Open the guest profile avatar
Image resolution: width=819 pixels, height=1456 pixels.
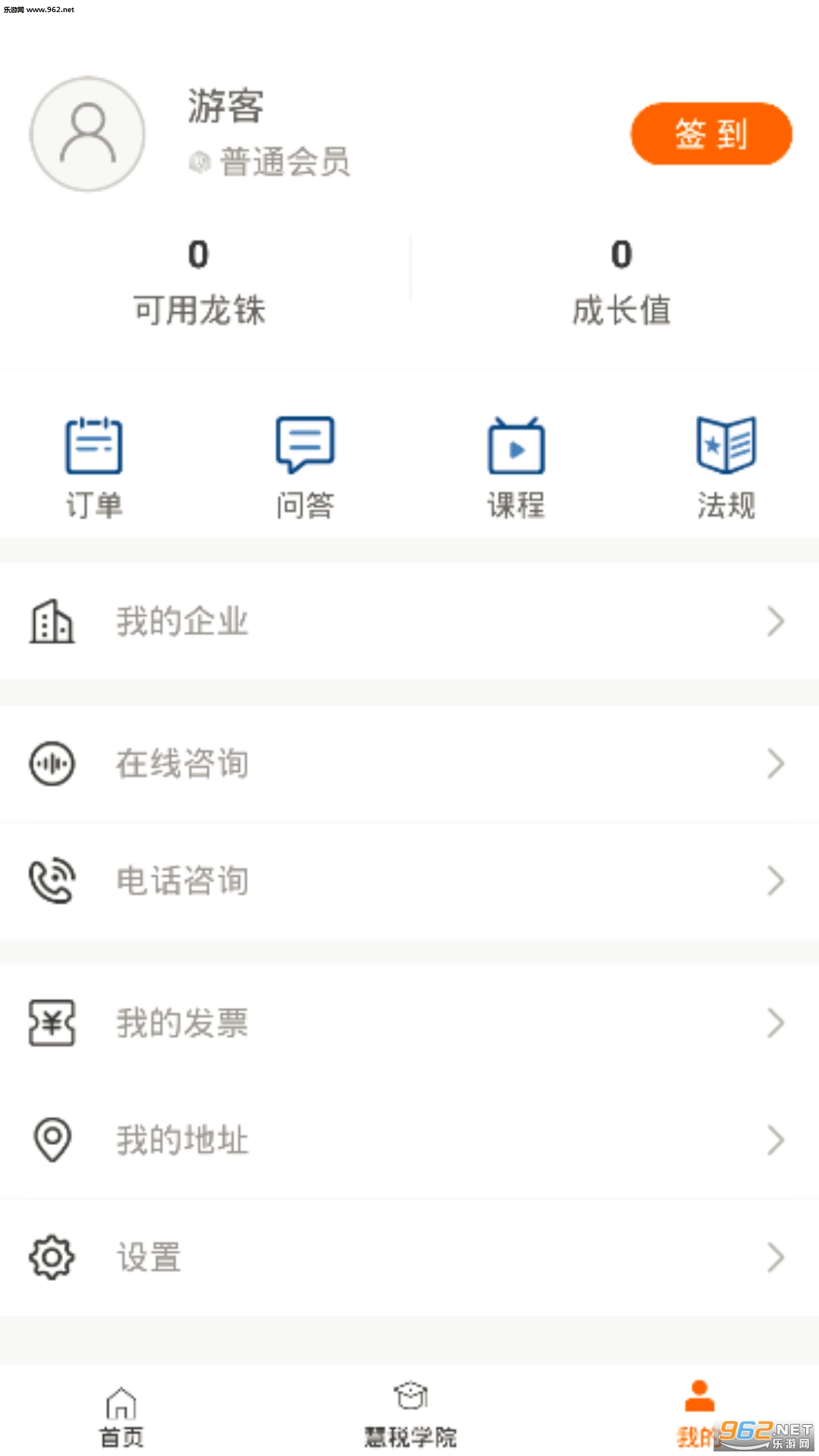click(x=87, y=134)
